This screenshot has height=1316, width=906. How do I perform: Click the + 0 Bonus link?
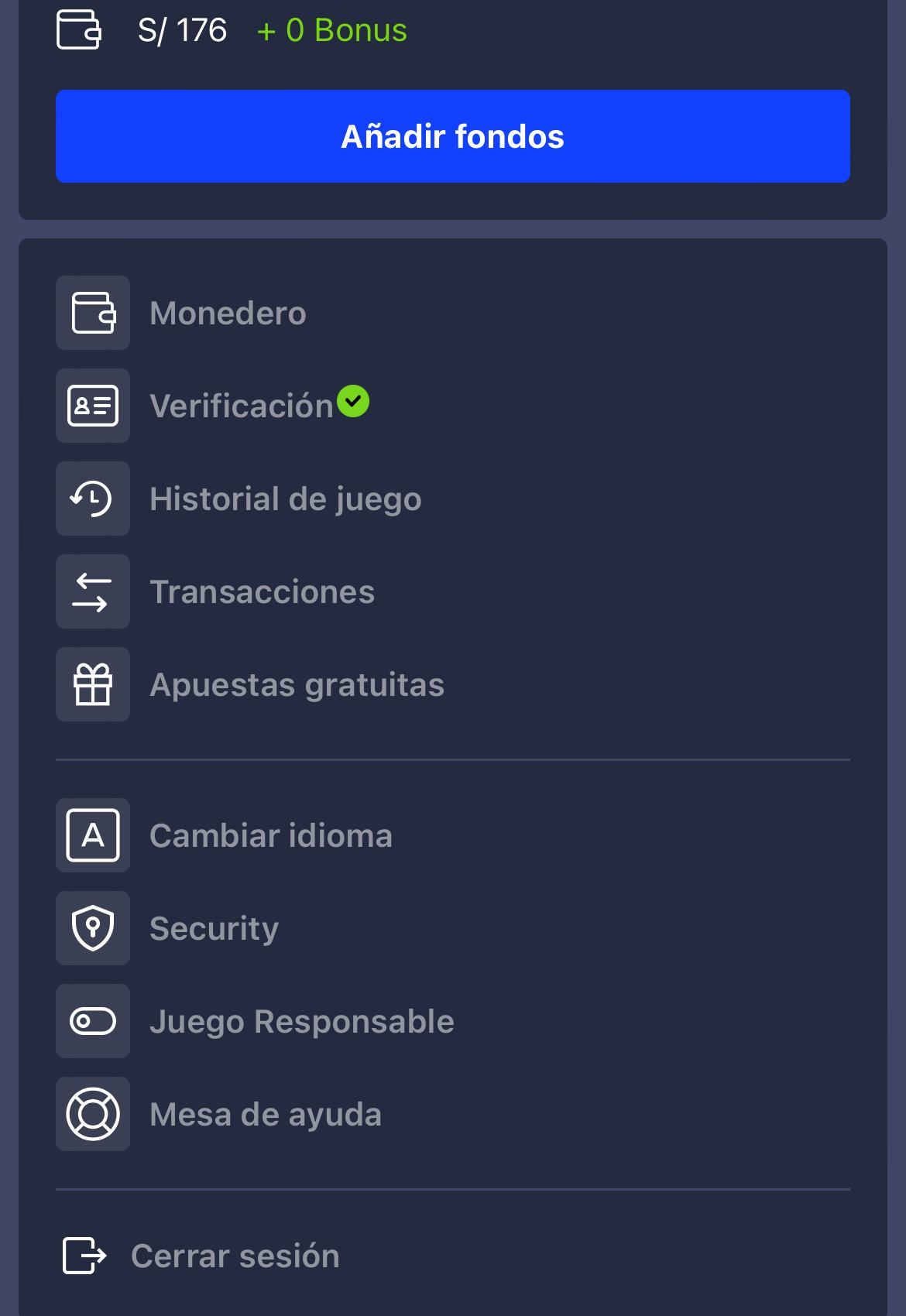[x=331, y=31]
